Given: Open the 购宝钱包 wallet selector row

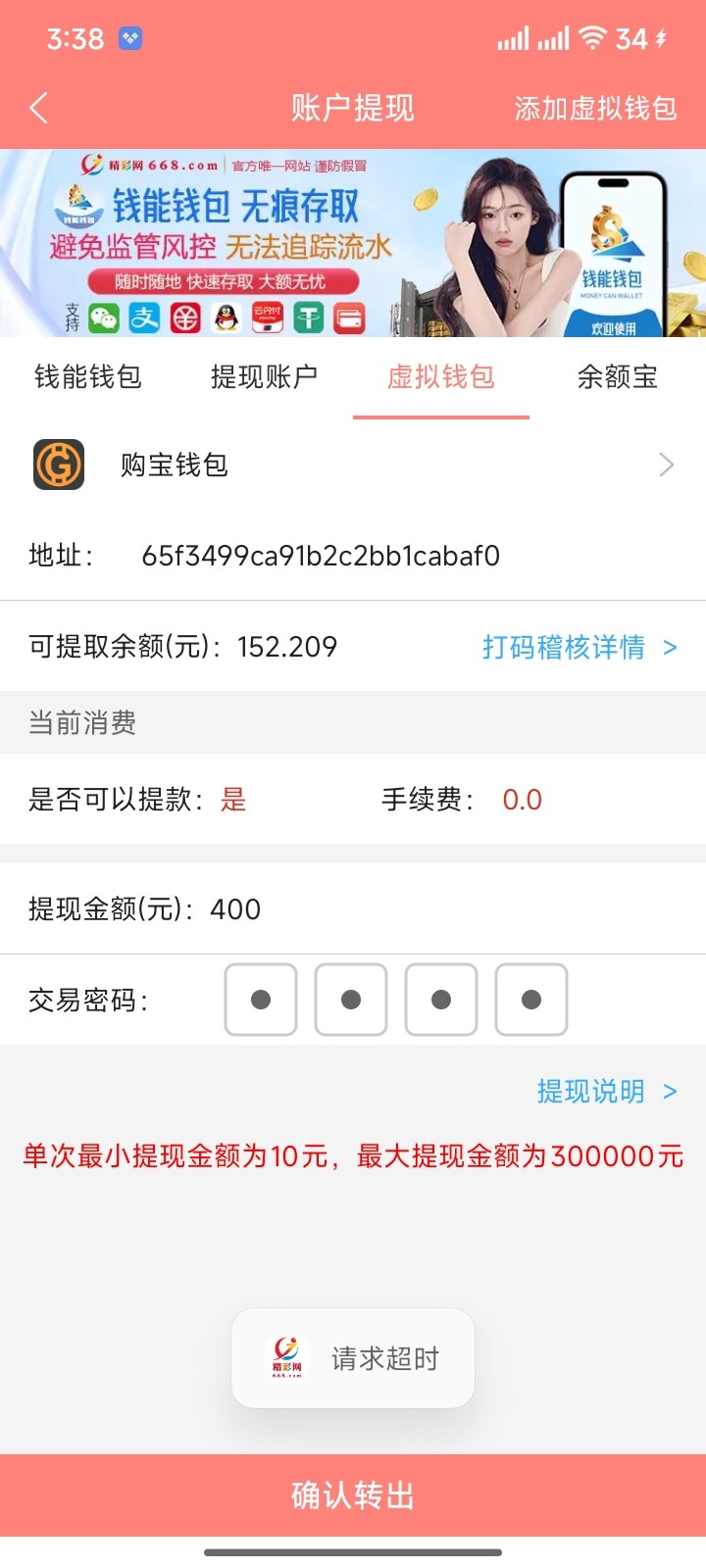Looking at the screenshot, I should pyautogui.click(x=353, y=465).
